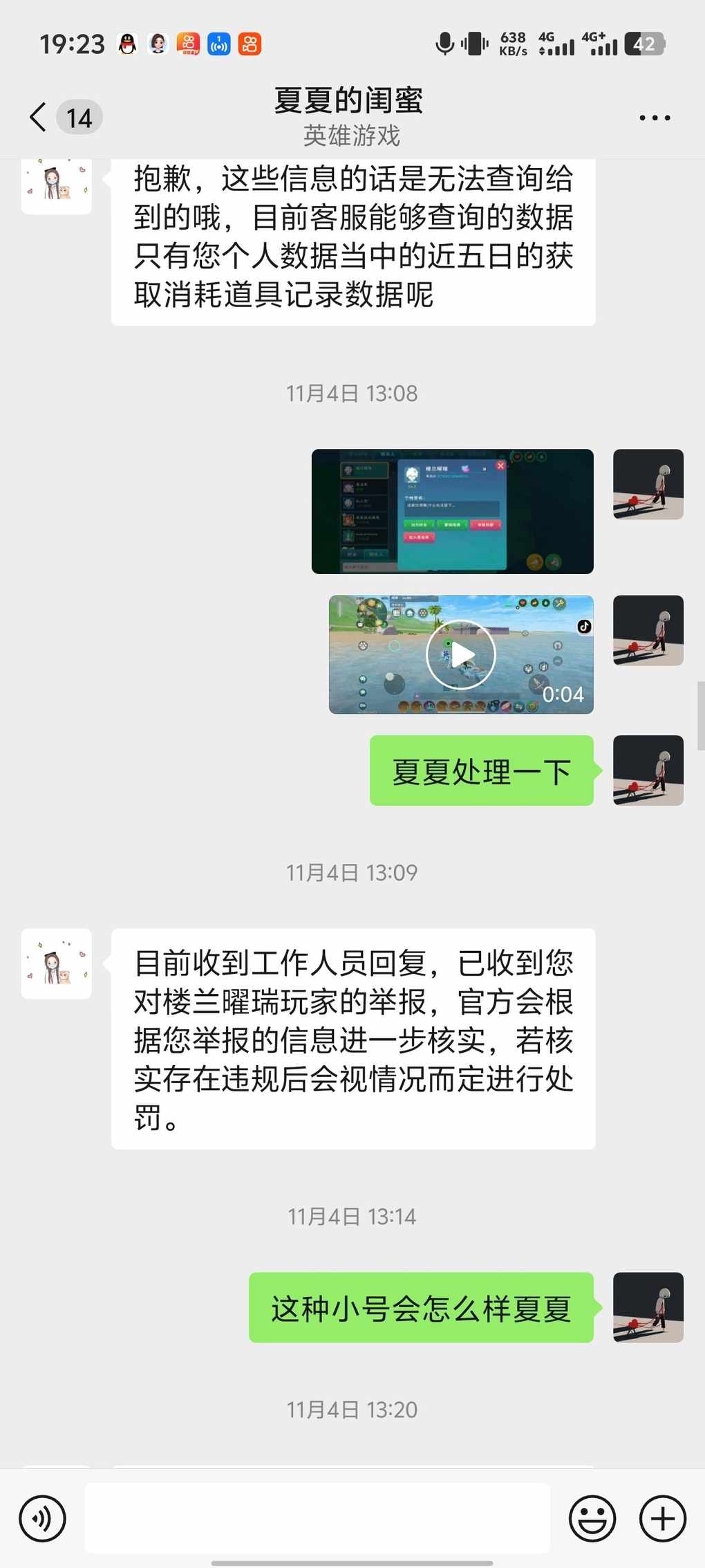Open contact avatar beside 目前收到工作人员回复 message
The height and width of the screenshot is (1568, 705).
pos(56,963)
